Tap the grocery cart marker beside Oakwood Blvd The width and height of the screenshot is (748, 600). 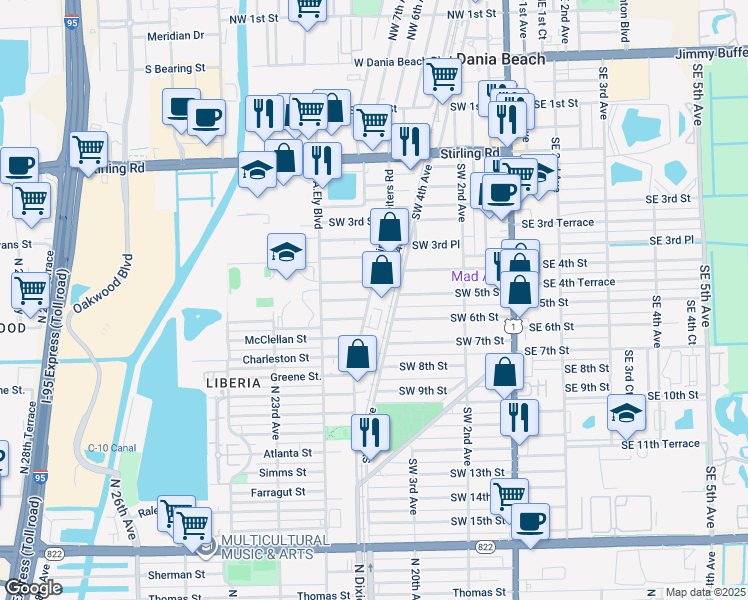[31, 292]
